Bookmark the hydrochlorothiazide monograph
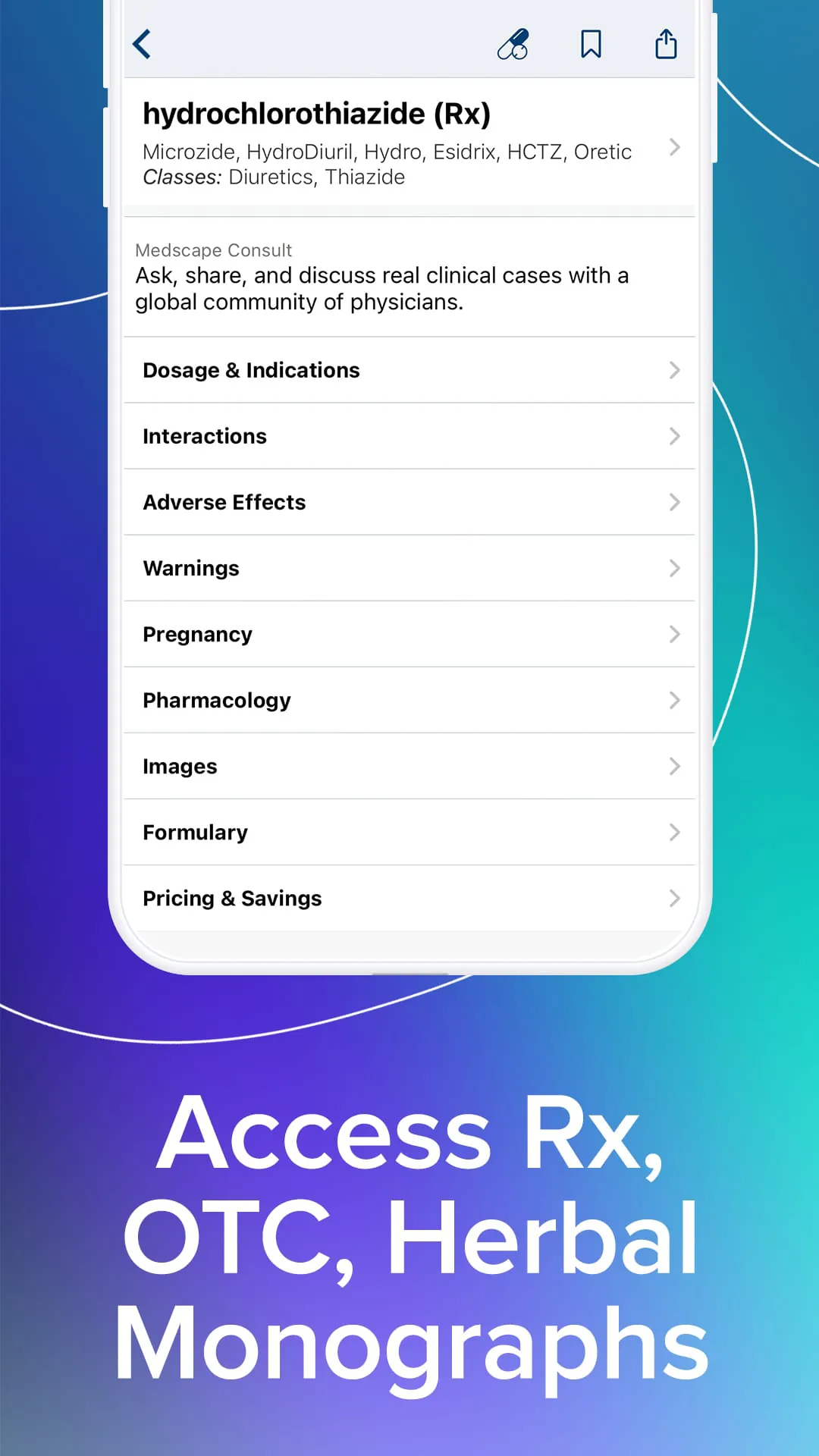Image resolution: width=819 pixels, height=1456 pixels. click(x=591, y=44)
